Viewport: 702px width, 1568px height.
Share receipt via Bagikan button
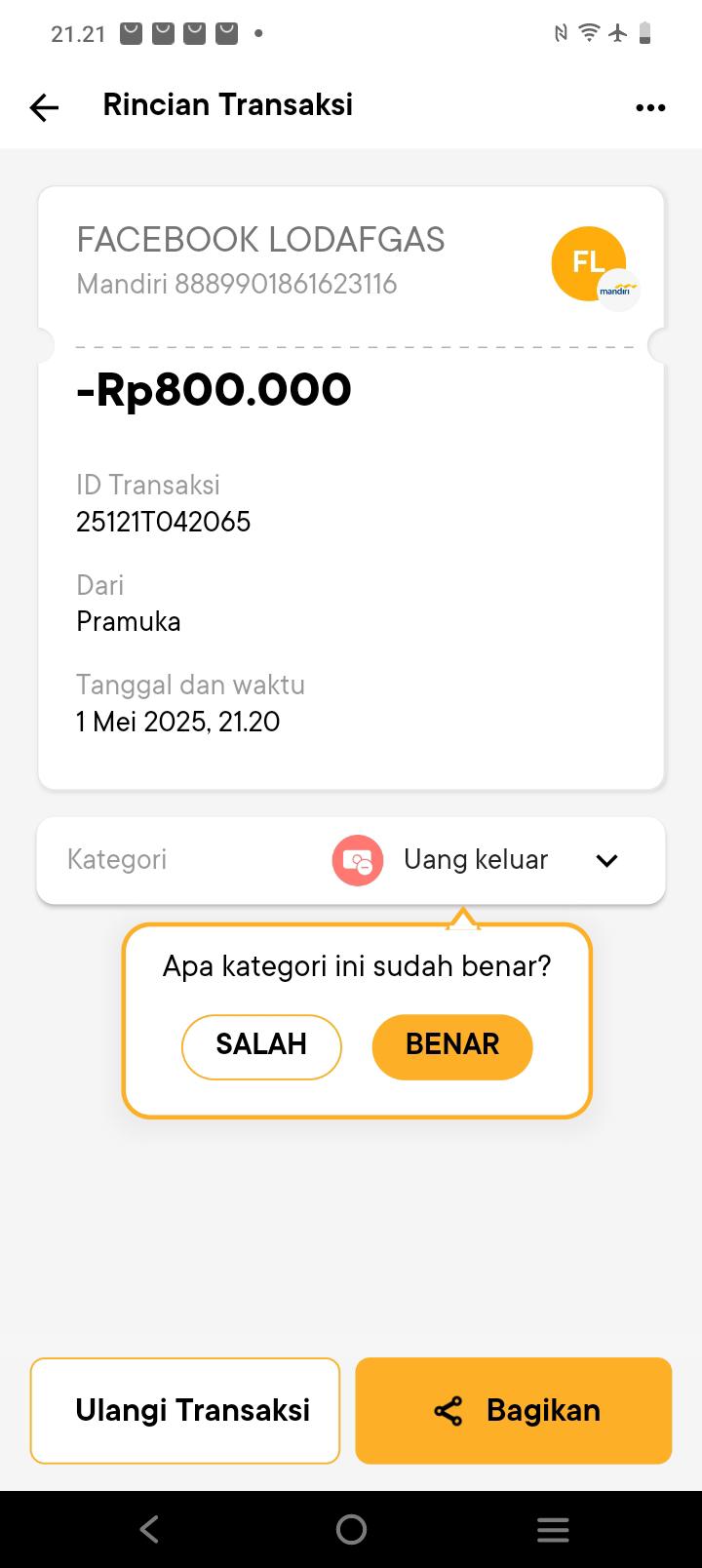pyautogui.click(x=514, y=1410)
